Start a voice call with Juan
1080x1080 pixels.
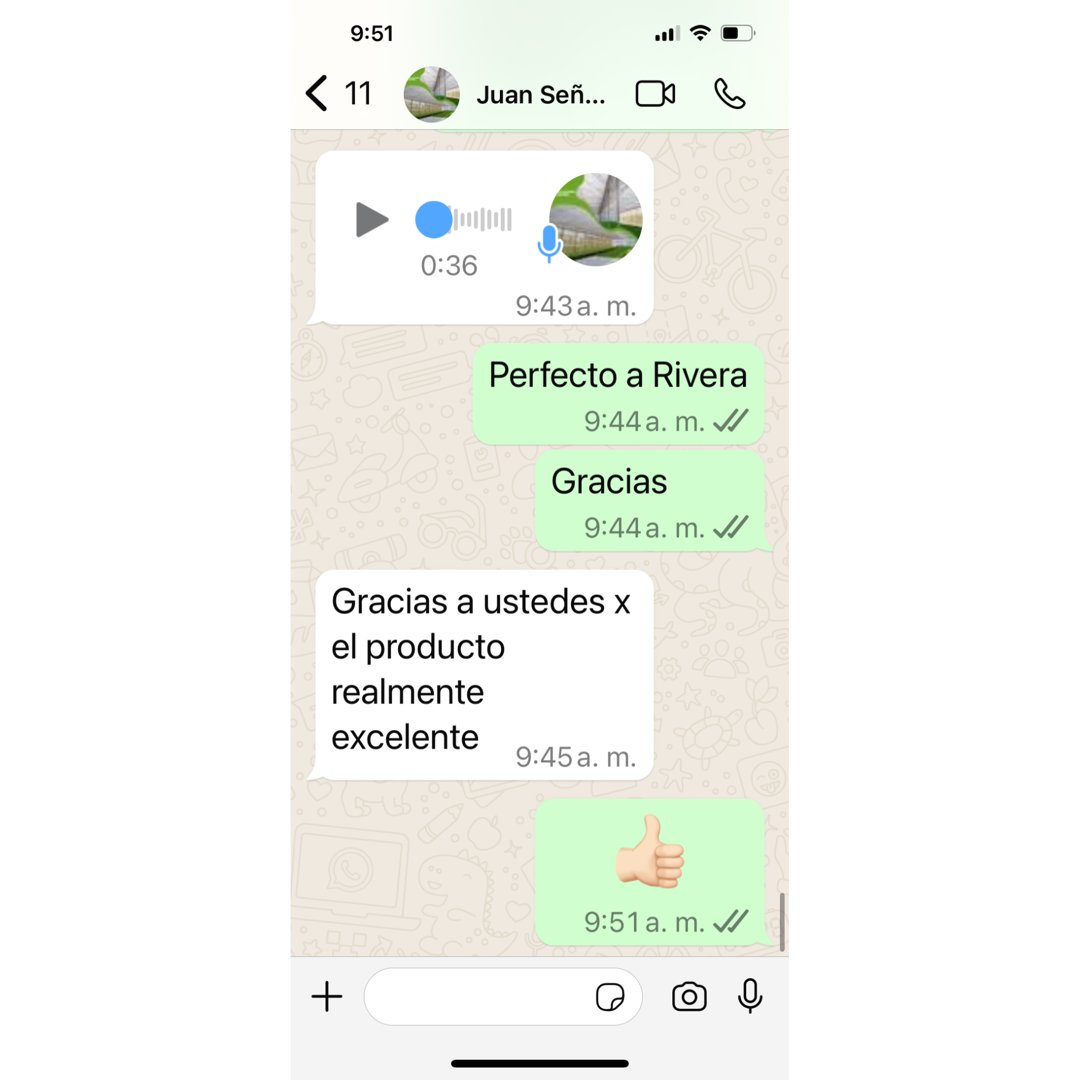729,94
